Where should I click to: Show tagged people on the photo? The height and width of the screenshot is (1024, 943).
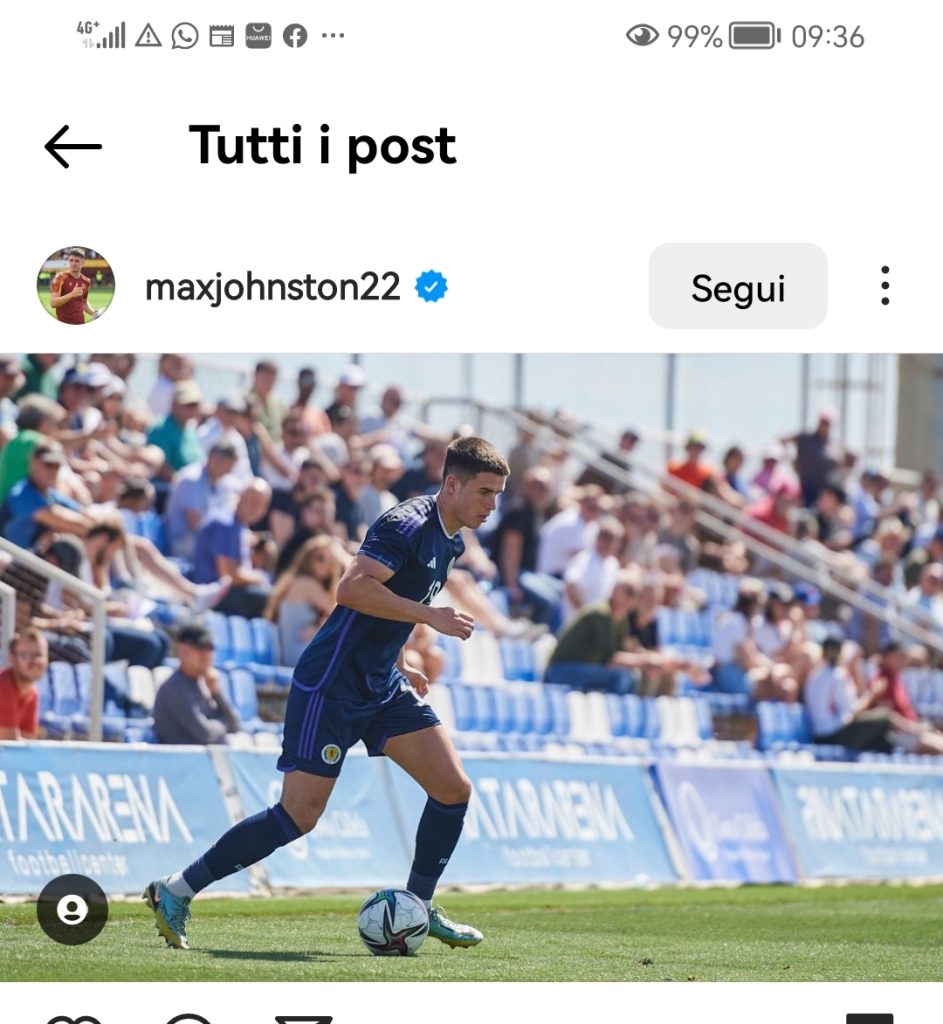(72, 909)
